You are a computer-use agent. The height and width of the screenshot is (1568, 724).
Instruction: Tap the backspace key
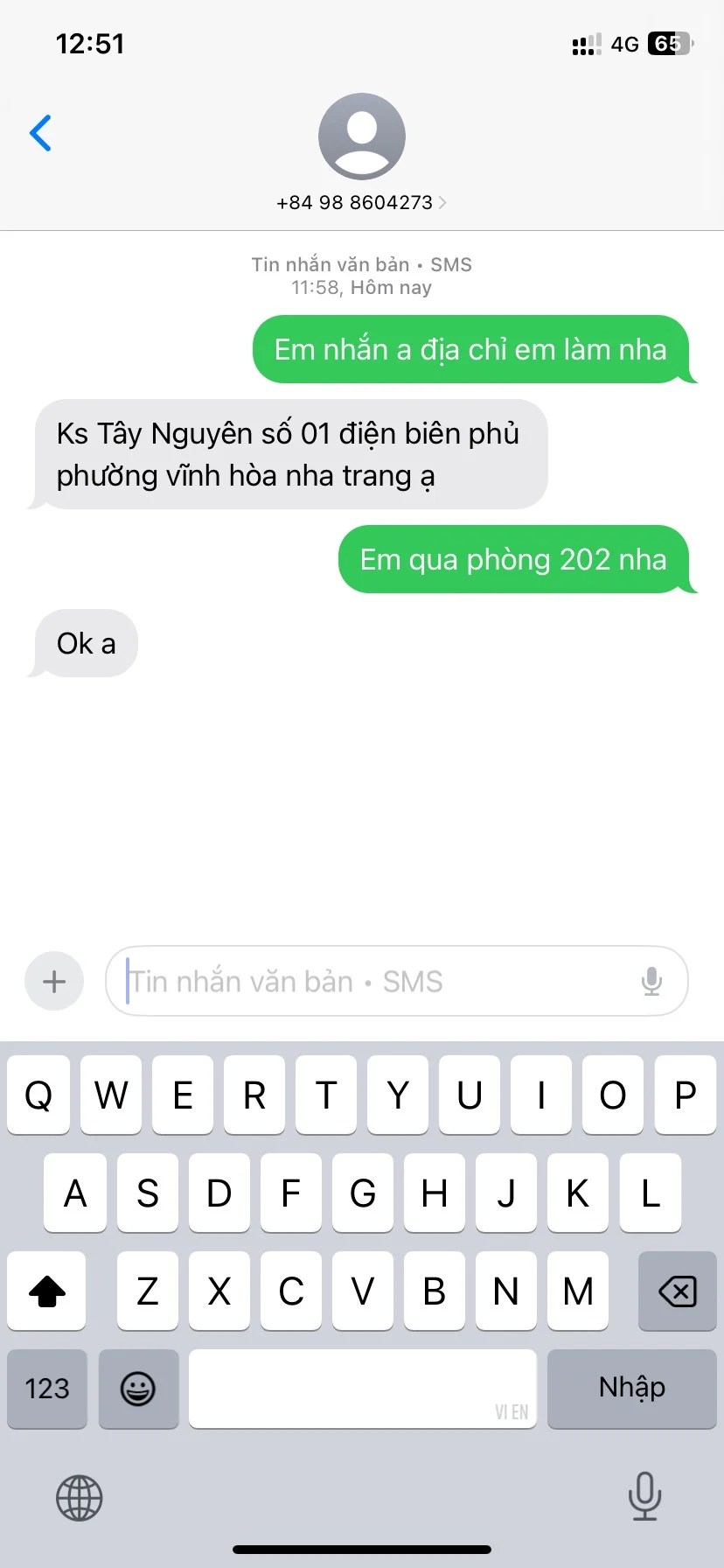[677, 1291]
